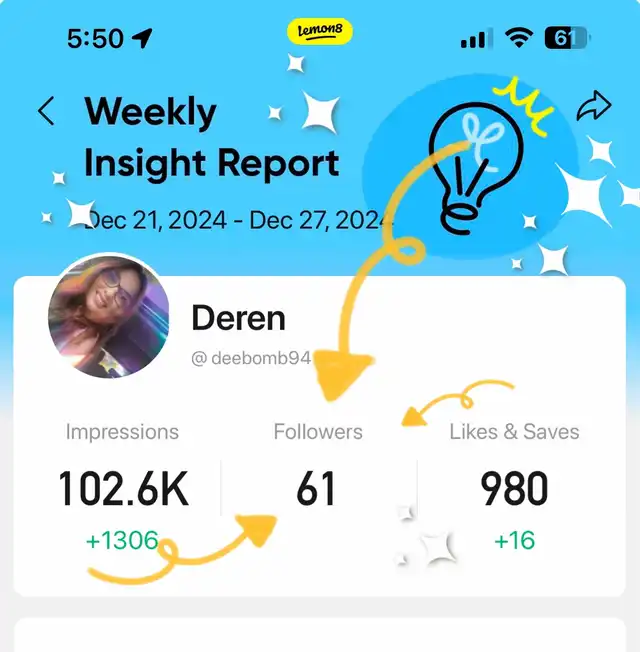
Task: Share the weekly insight report
Action: pos(594,105)
